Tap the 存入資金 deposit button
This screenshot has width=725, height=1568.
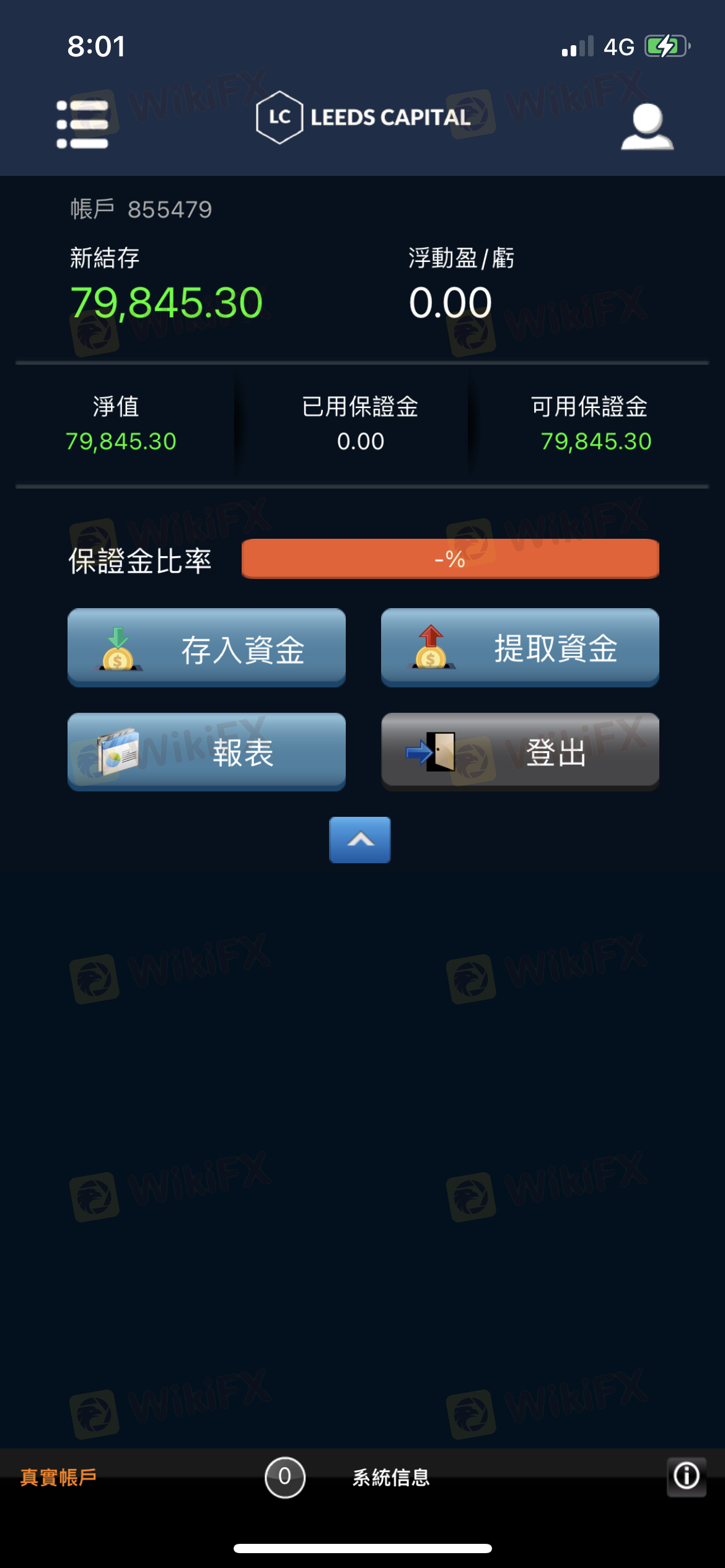(x=206, y=648)
